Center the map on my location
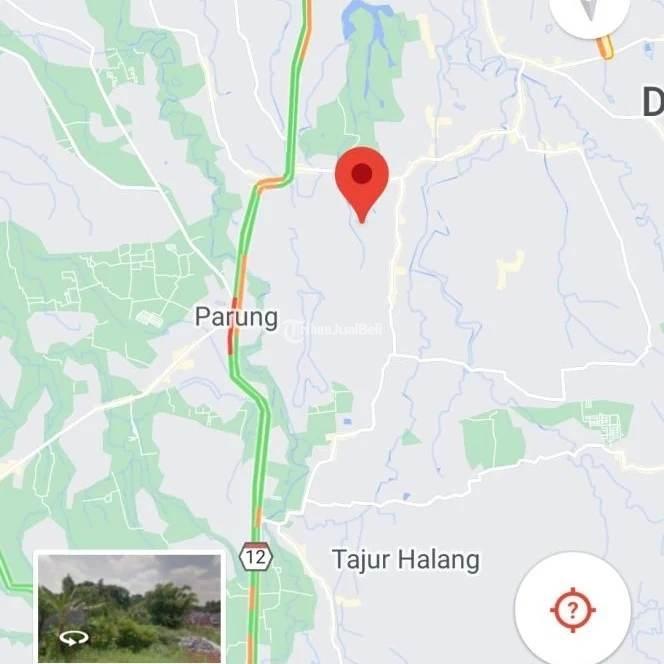 (x=572, y=608)
